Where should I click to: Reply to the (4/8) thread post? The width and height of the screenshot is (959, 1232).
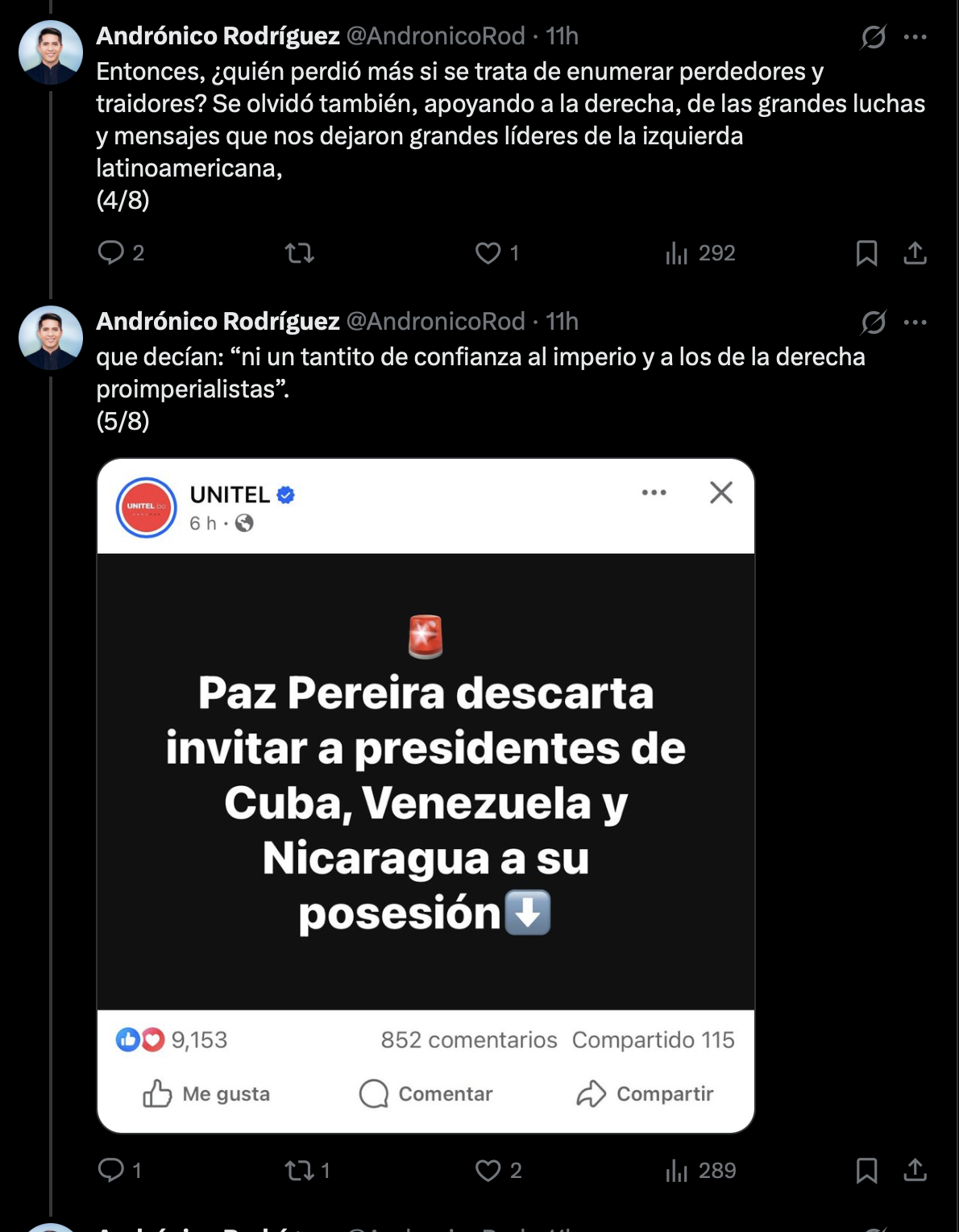click(111, 253)
